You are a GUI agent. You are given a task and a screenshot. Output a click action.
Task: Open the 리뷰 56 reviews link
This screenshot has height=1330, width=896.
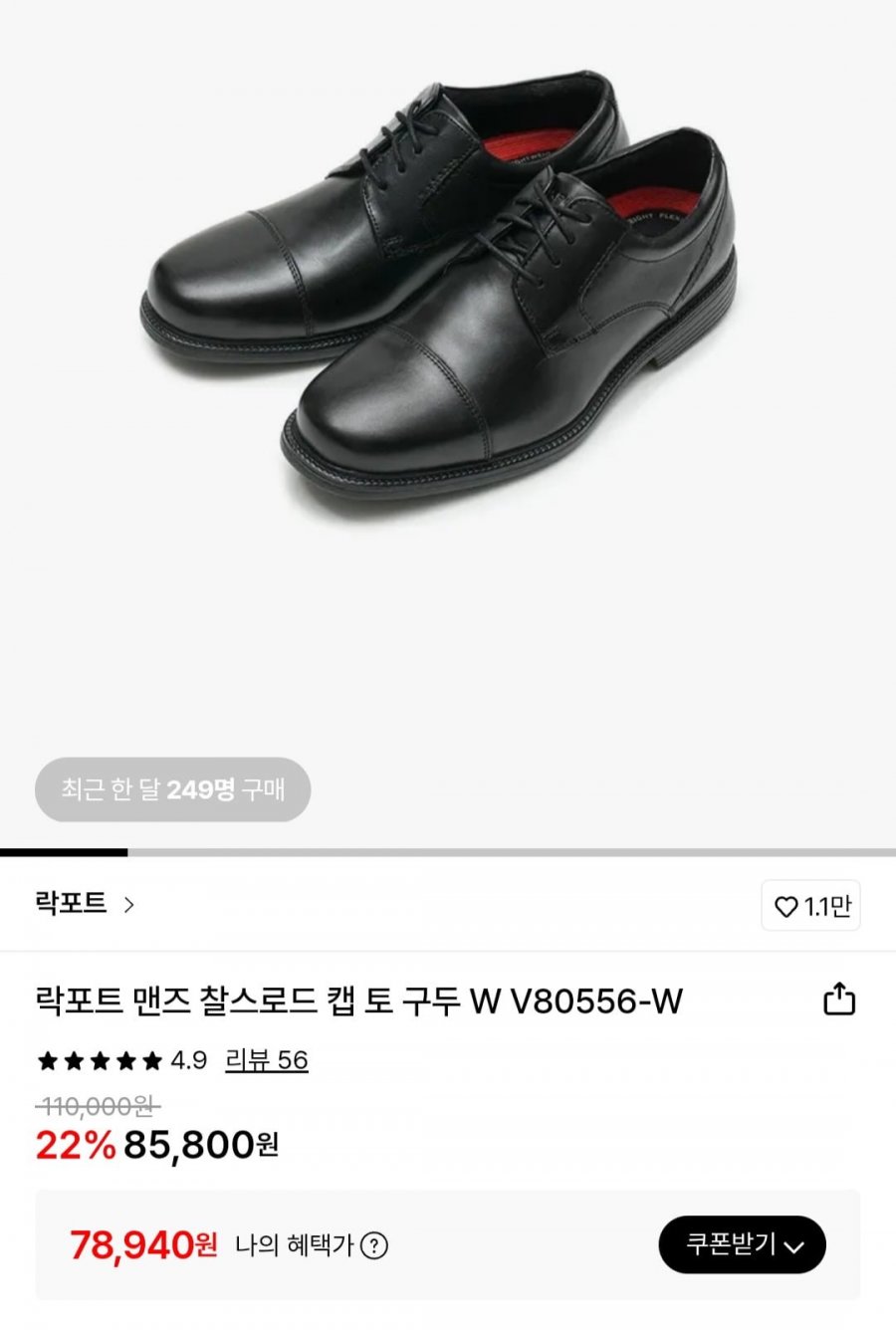tap(266, 1060)
